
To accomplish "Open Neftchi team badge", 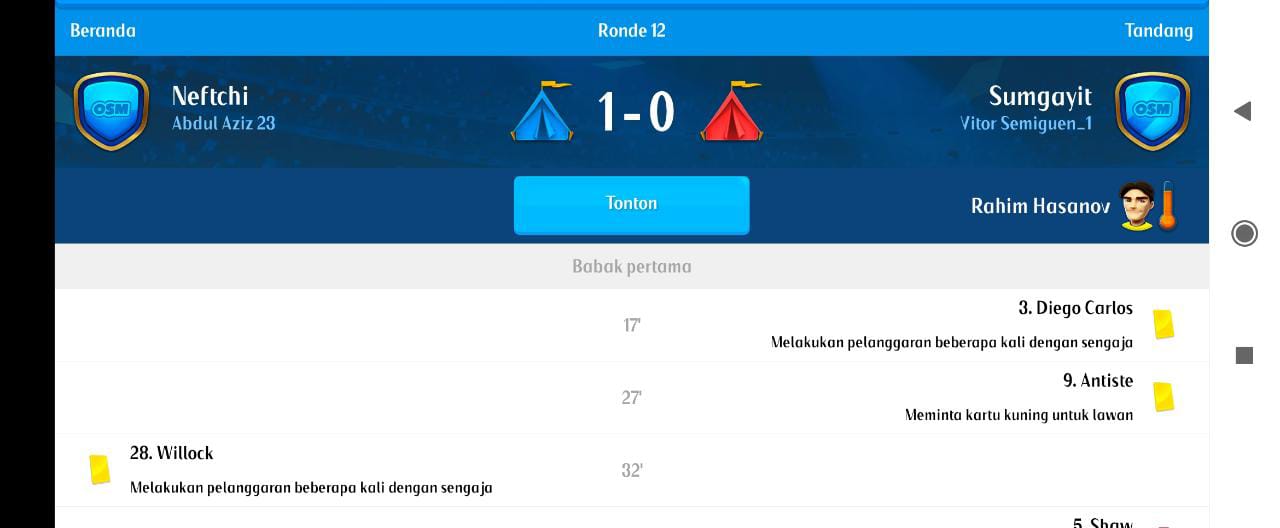I will pos(111,110).
